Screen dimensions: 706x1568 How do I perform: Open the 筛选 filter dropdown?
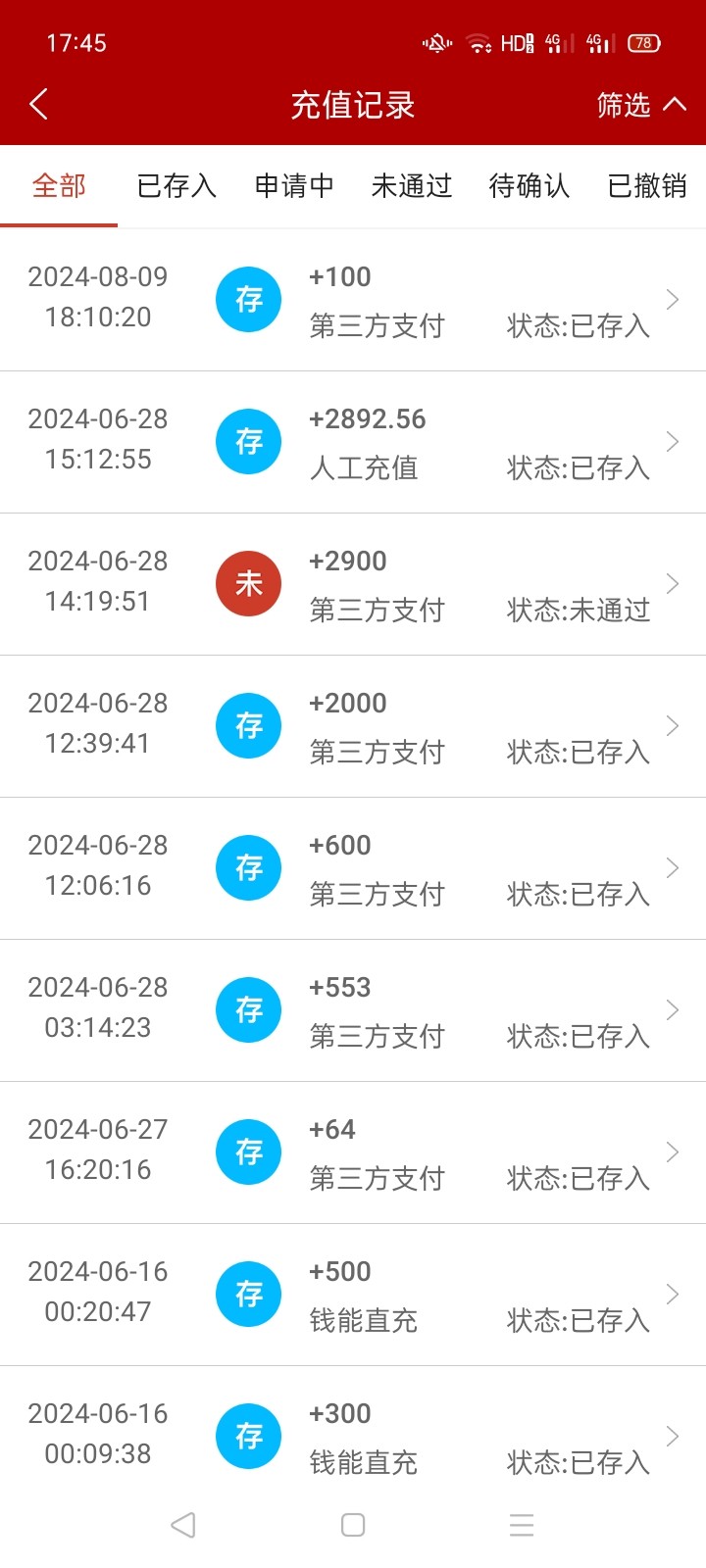(641, 105)
